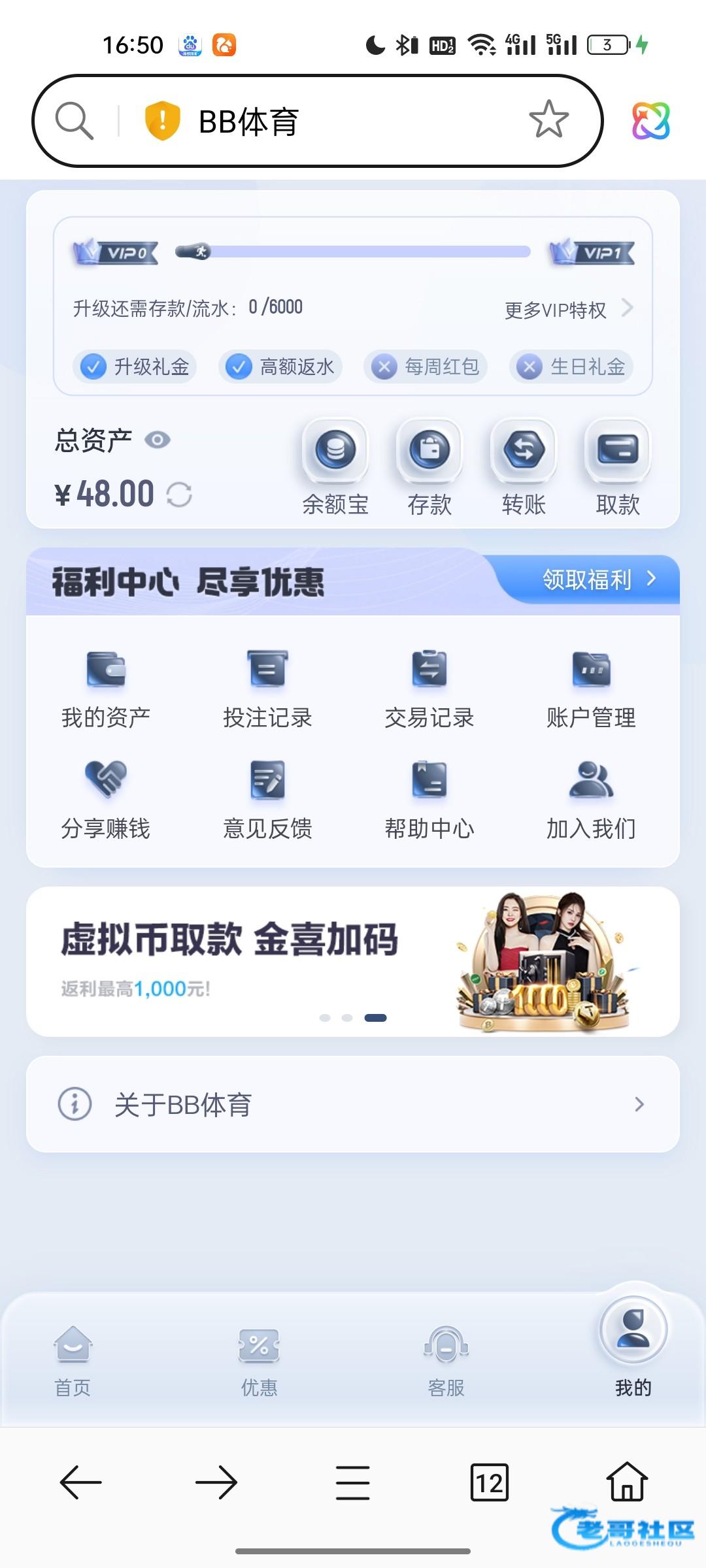Open 账户管理
Image resolution: width=706 pixels, height=1568 pixels.
(x=591, y=689)
